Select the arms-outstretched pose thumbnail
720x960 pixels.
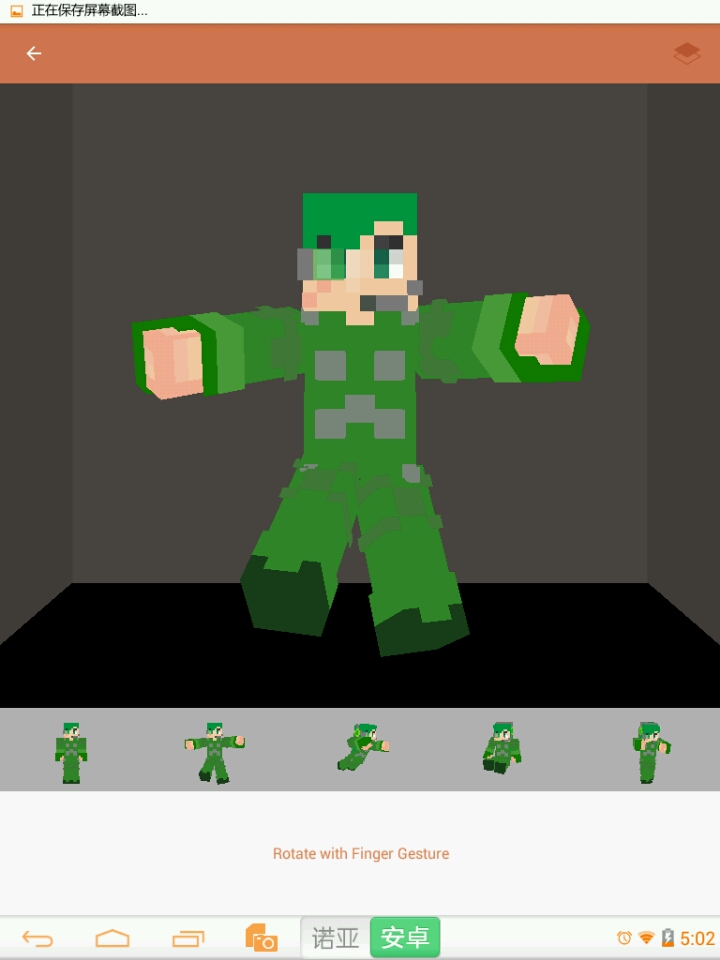tap(214, 752)
